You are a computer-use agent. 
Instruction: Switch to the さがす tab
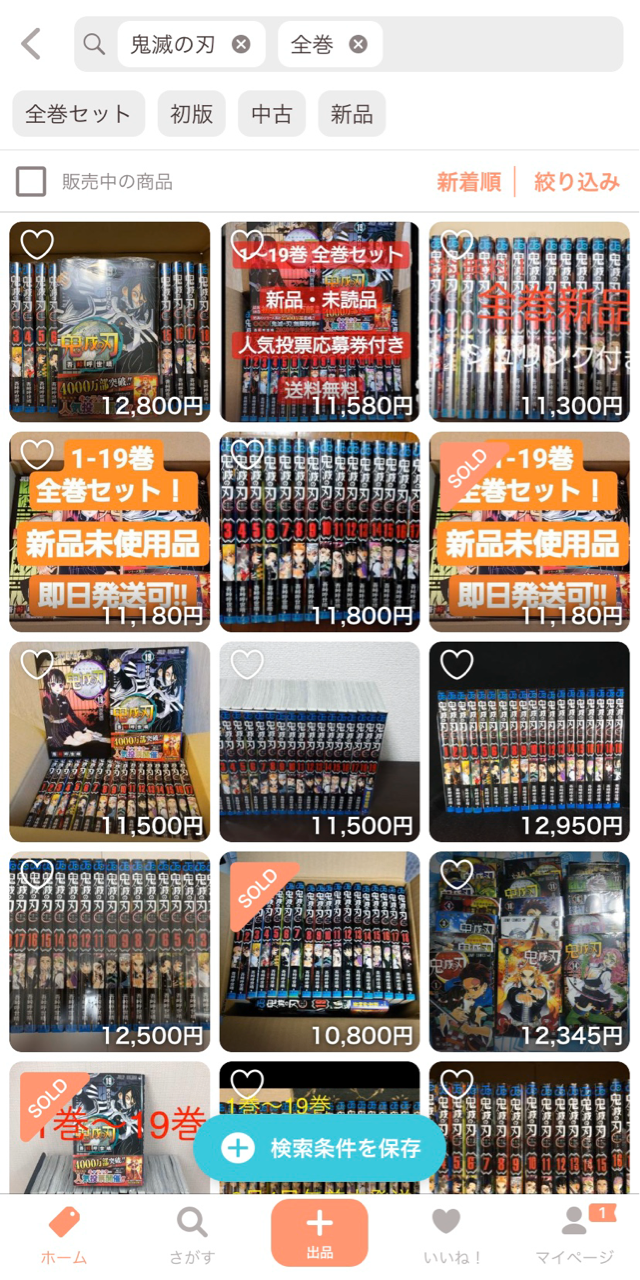click(191, 1236)
